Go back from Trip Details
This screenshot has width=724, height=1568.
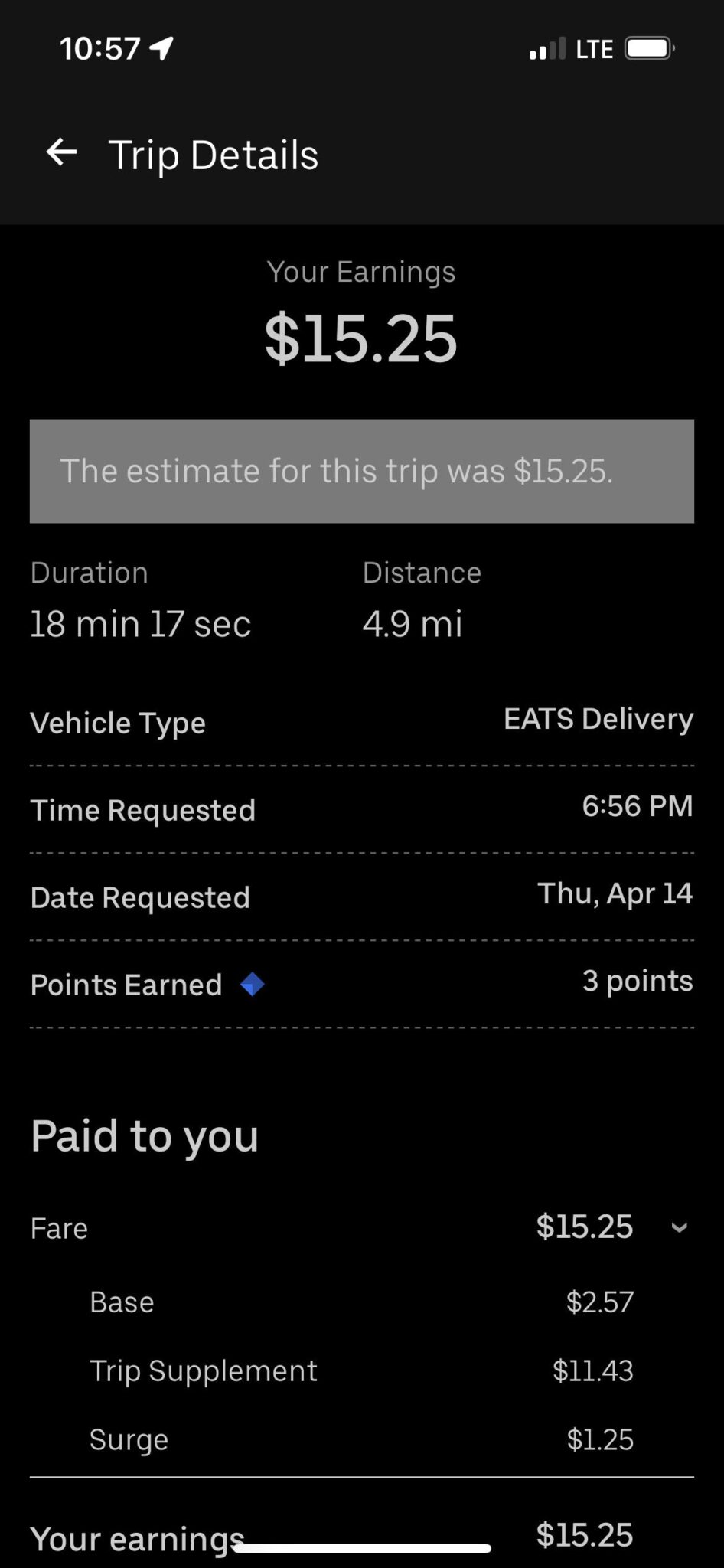point(61,153)
